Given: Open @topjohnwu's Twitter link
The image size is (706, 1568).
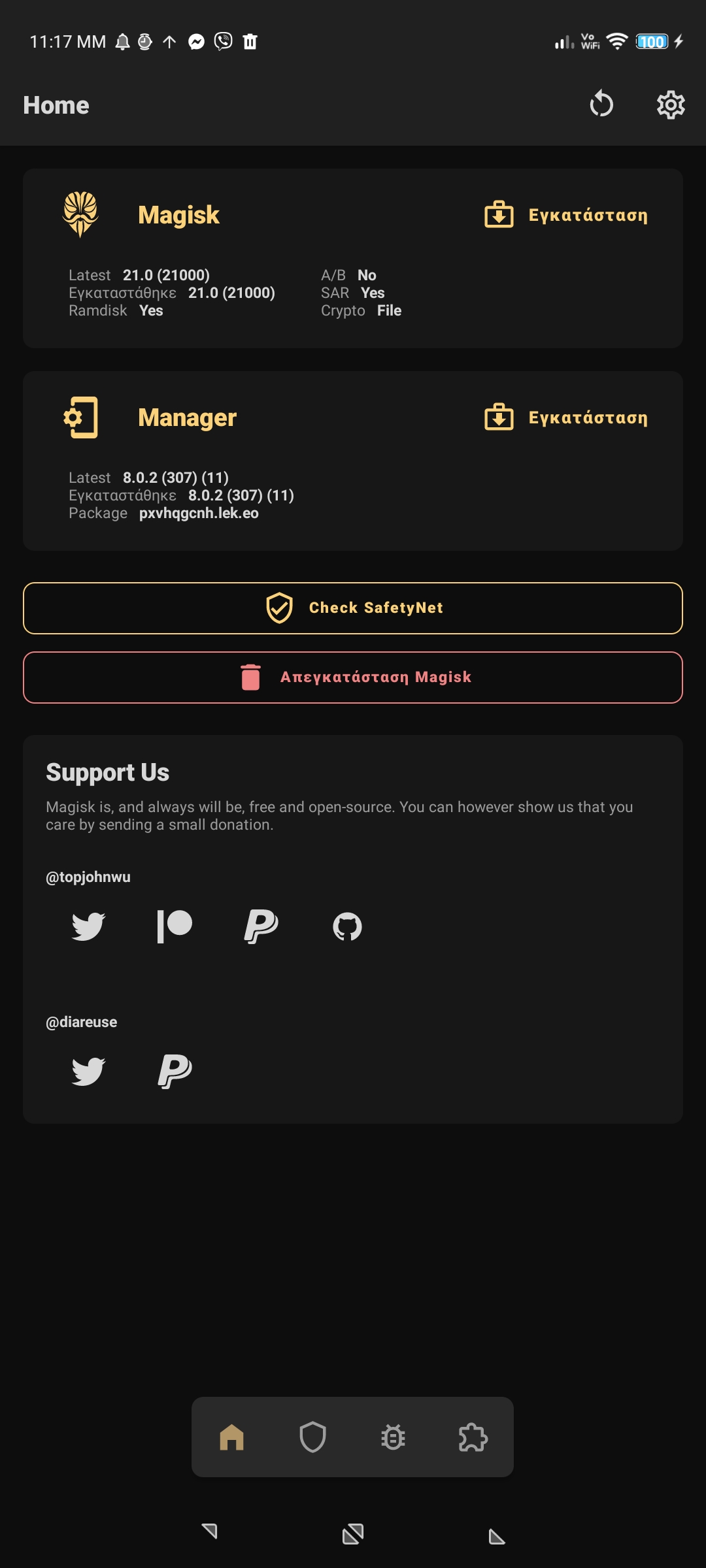Looking at the screenshot, I should coord(88,926).
